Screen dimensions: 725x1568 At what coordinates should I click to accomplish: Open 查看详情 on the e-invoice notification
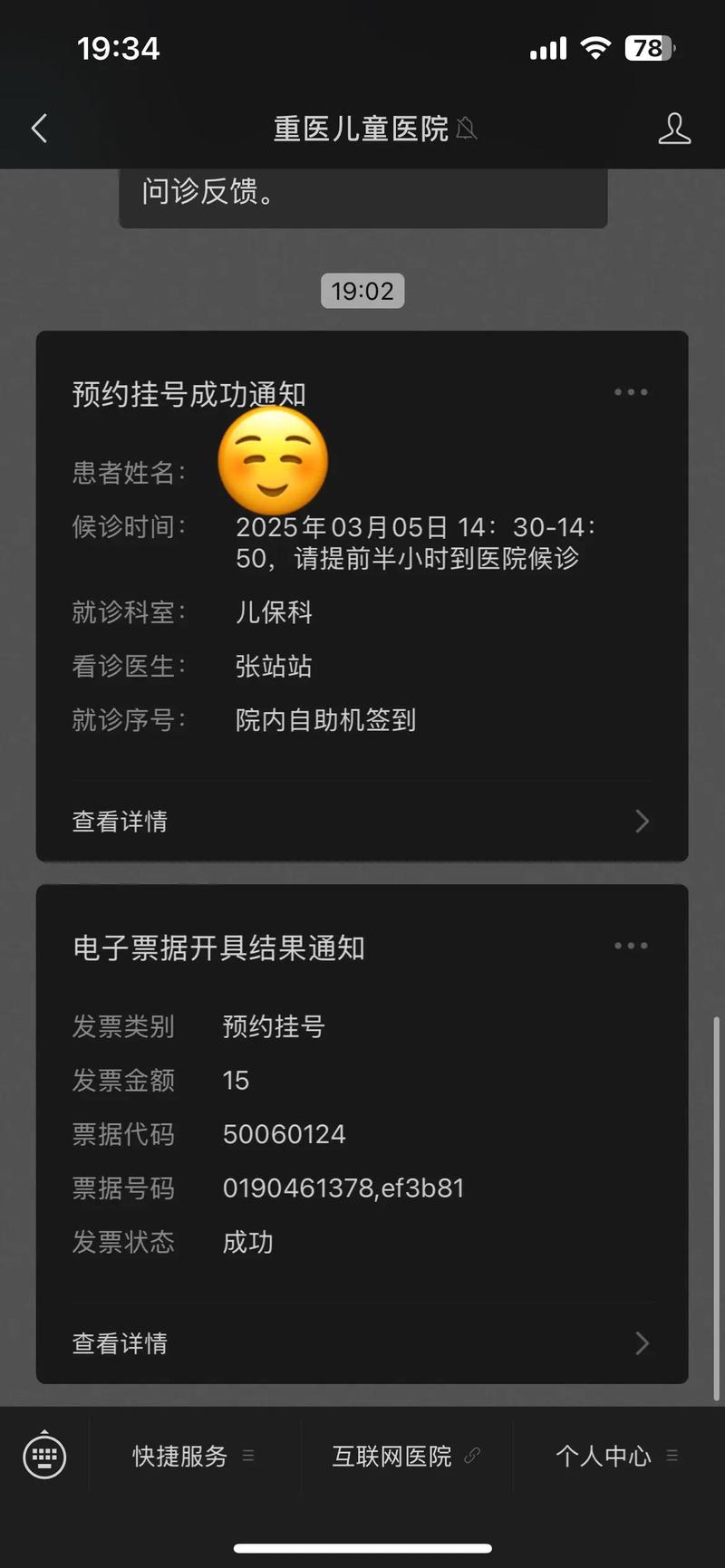(x=119, y=1343)
